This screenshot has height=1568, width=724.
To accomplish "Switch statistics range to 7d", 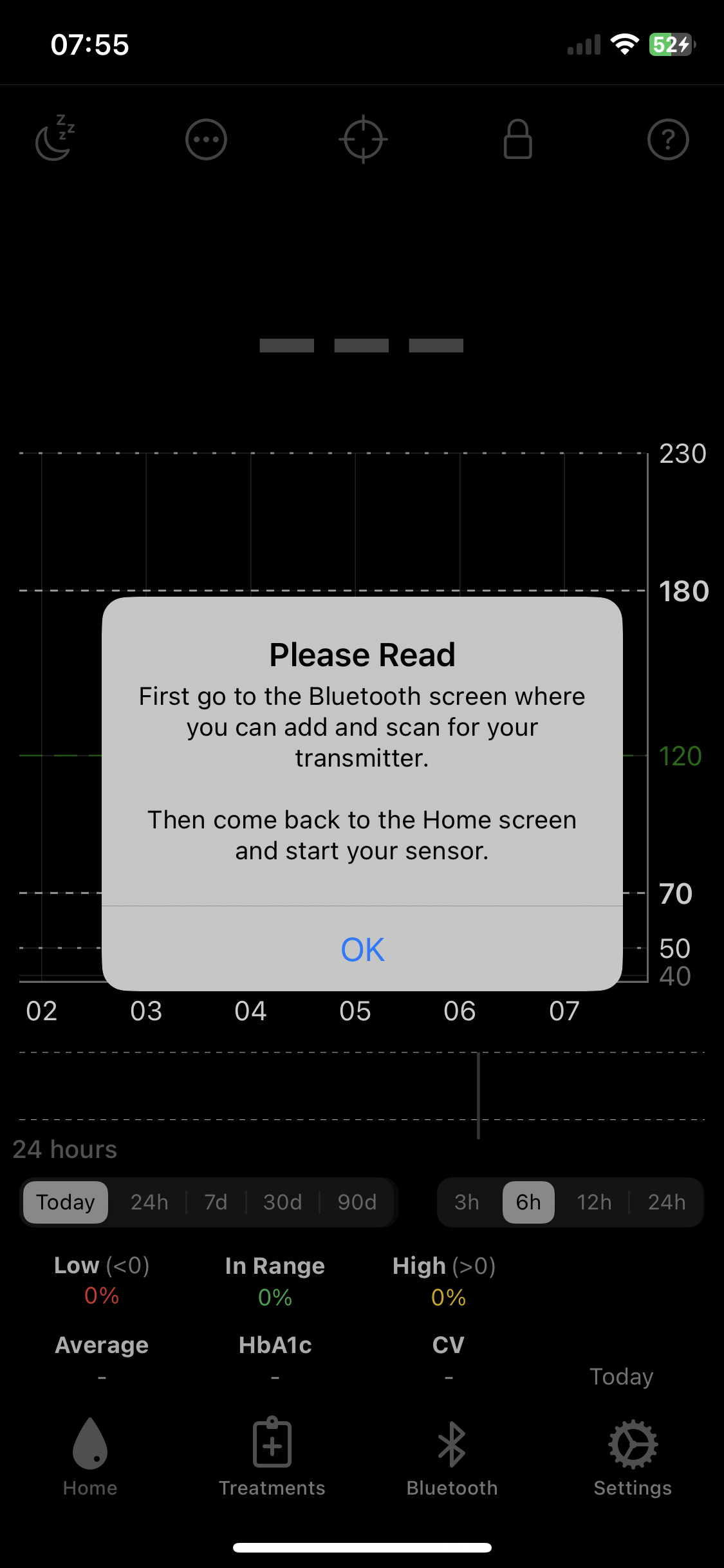I will point(216,1202).
